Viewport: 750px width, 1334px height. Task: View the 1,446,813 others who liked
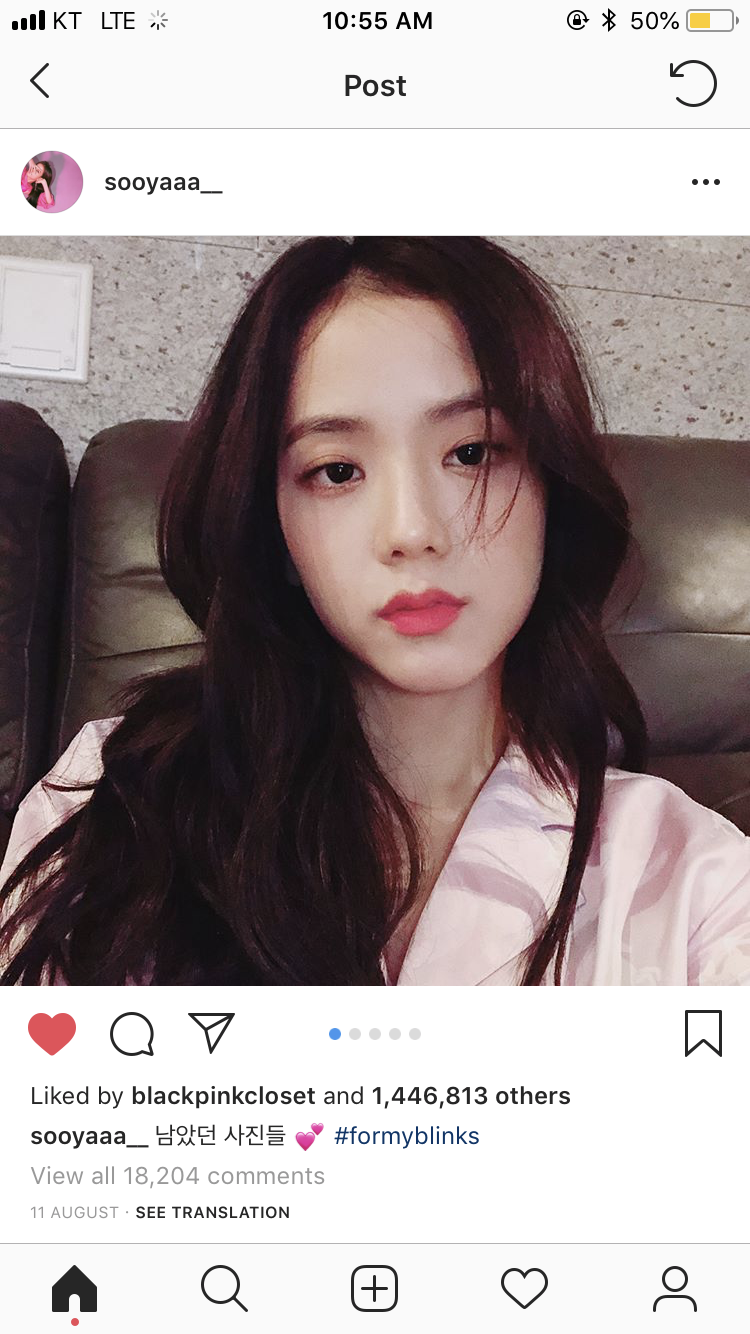pyautogui.click(x=471, y=1096)
